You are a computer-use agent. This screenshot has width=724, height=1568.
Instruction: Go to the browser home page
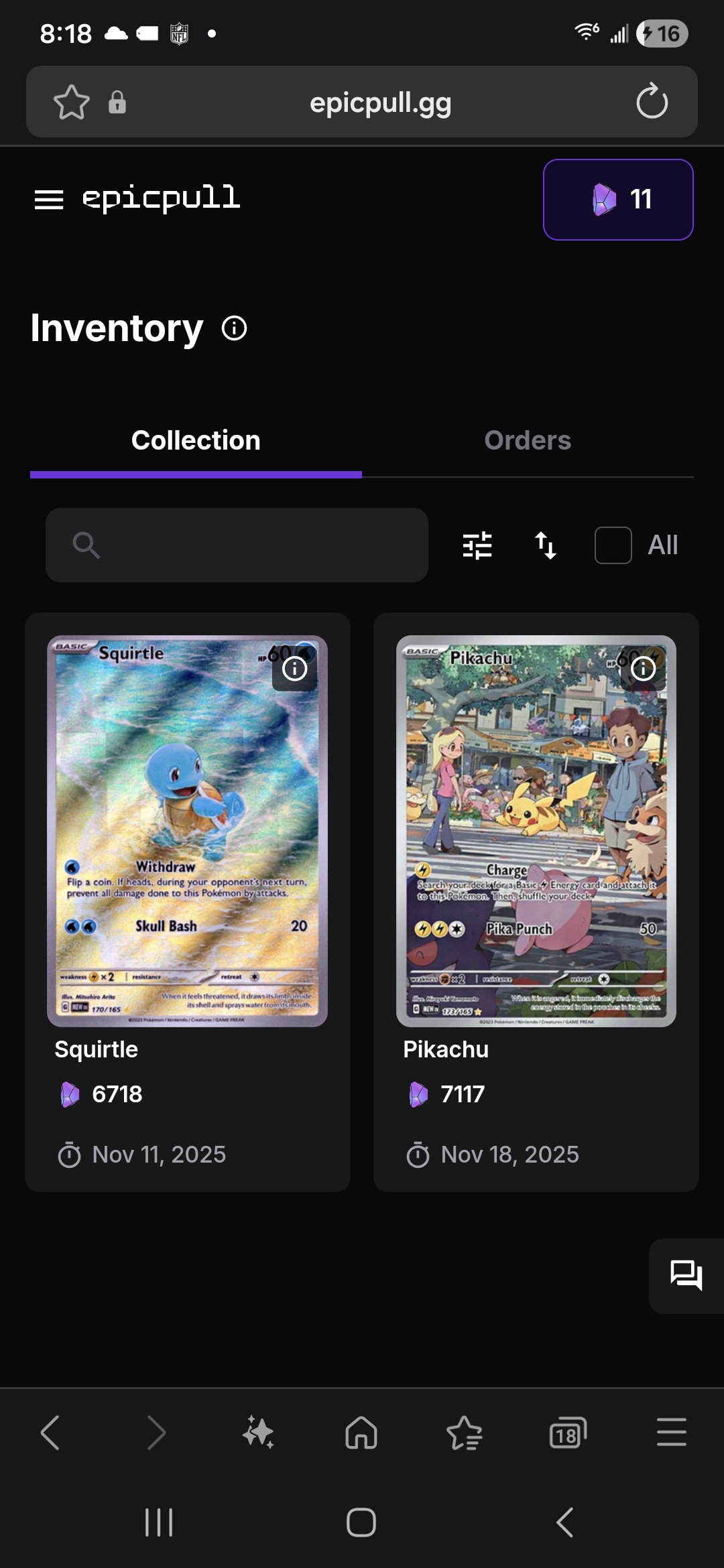[x=361, y=1433]
